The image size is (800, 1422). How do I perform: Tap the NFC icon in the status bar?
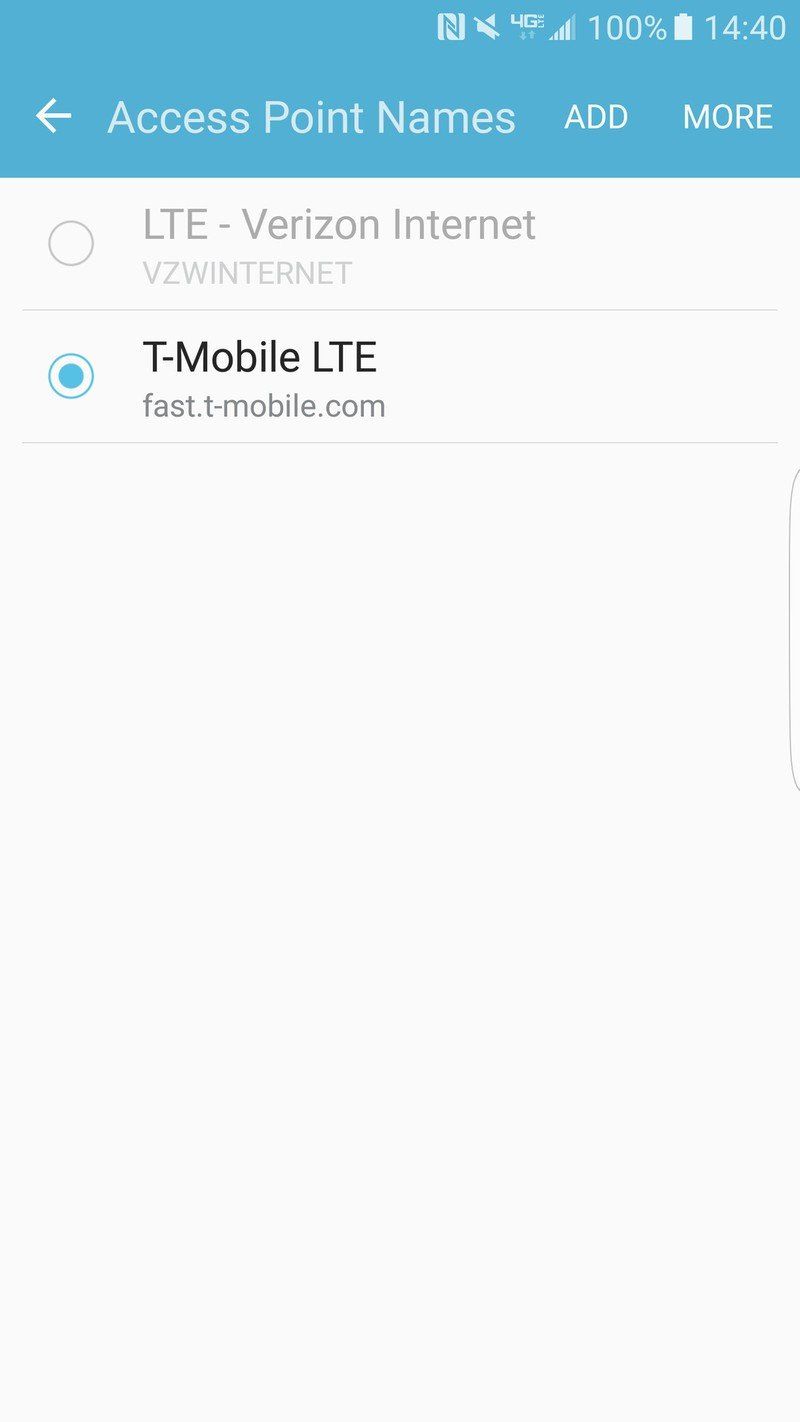tap(450, 28)
